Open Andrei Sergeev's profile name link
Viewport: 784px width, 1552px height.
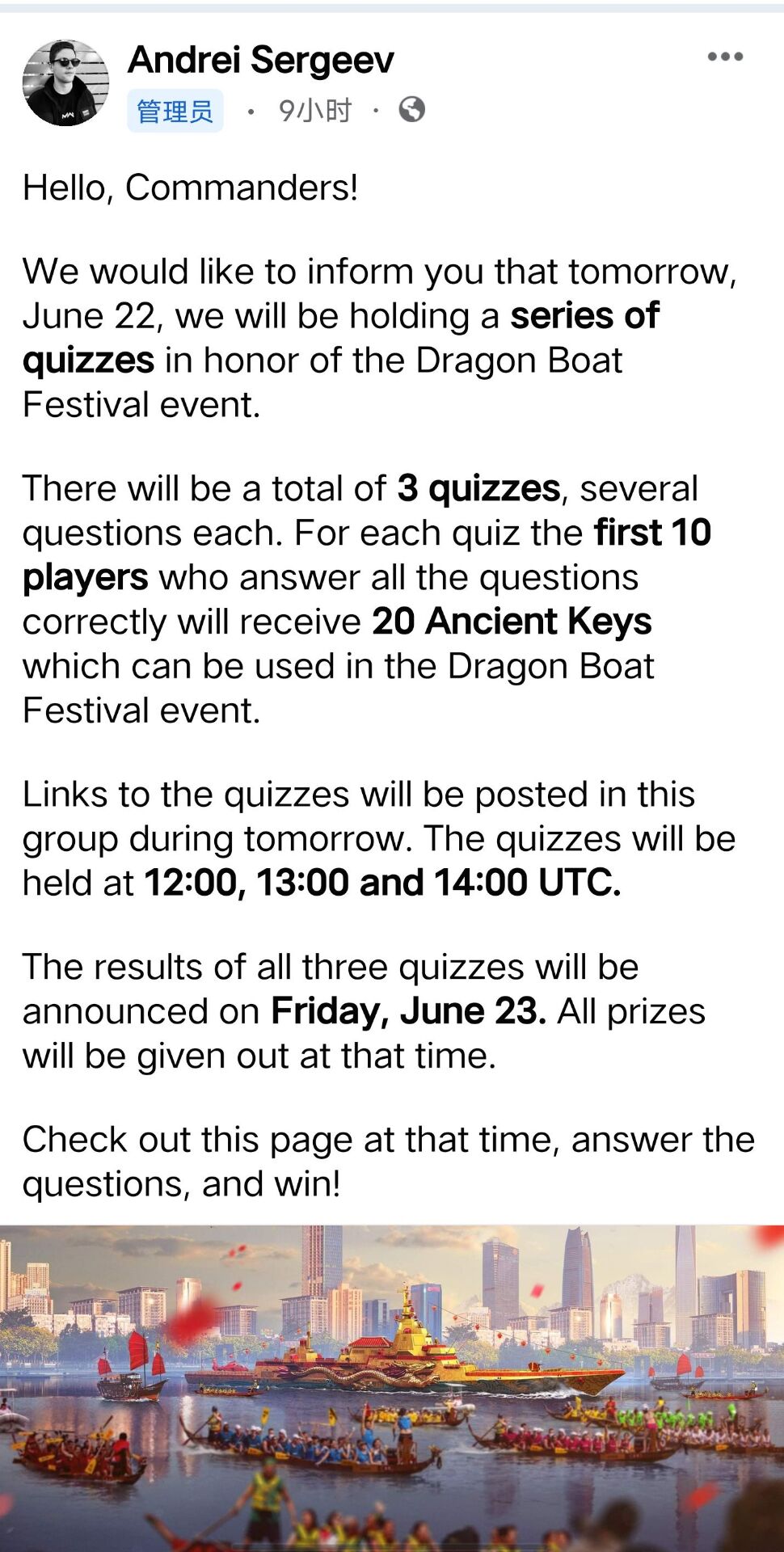(x=260, y=60)
